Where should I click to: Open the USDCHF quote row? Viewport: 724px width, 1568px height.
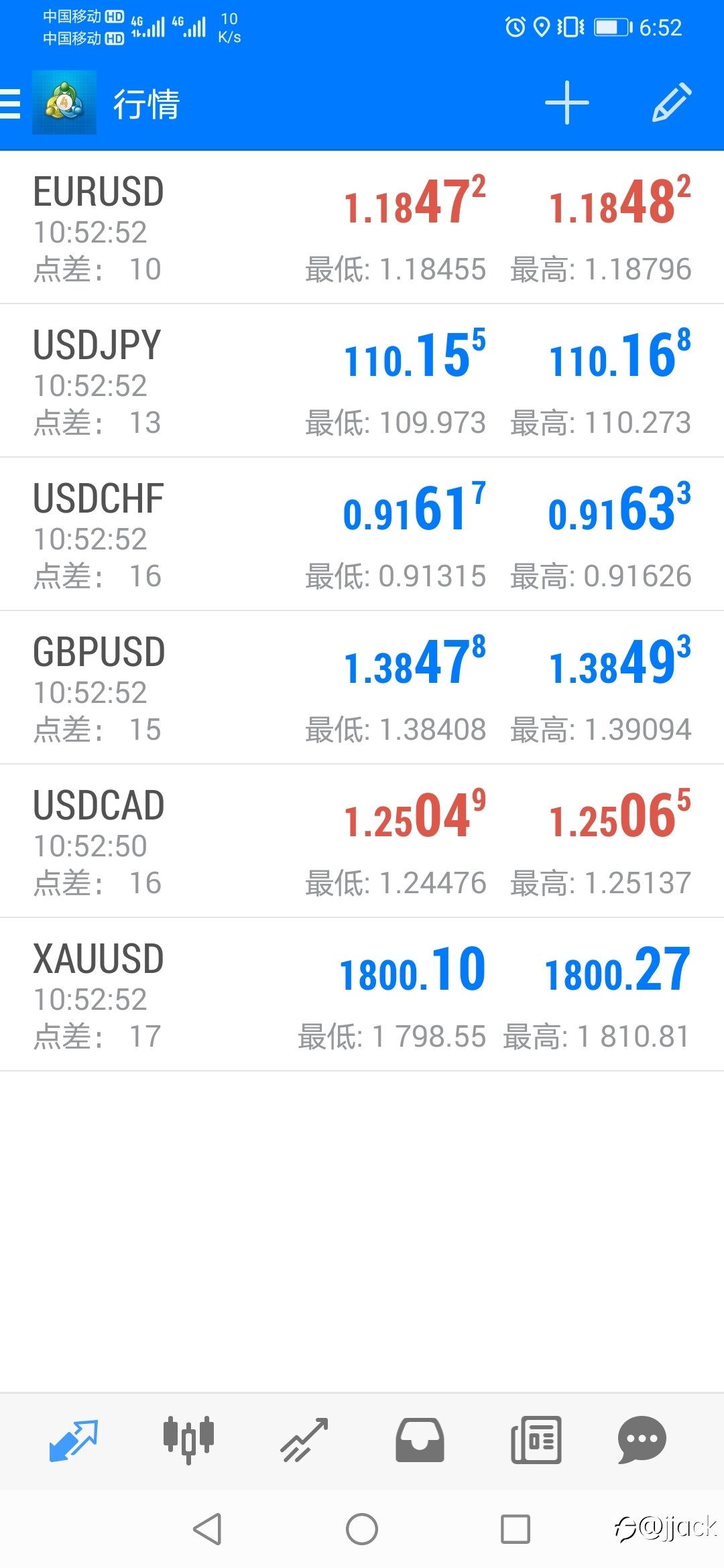tap(362, 535)
